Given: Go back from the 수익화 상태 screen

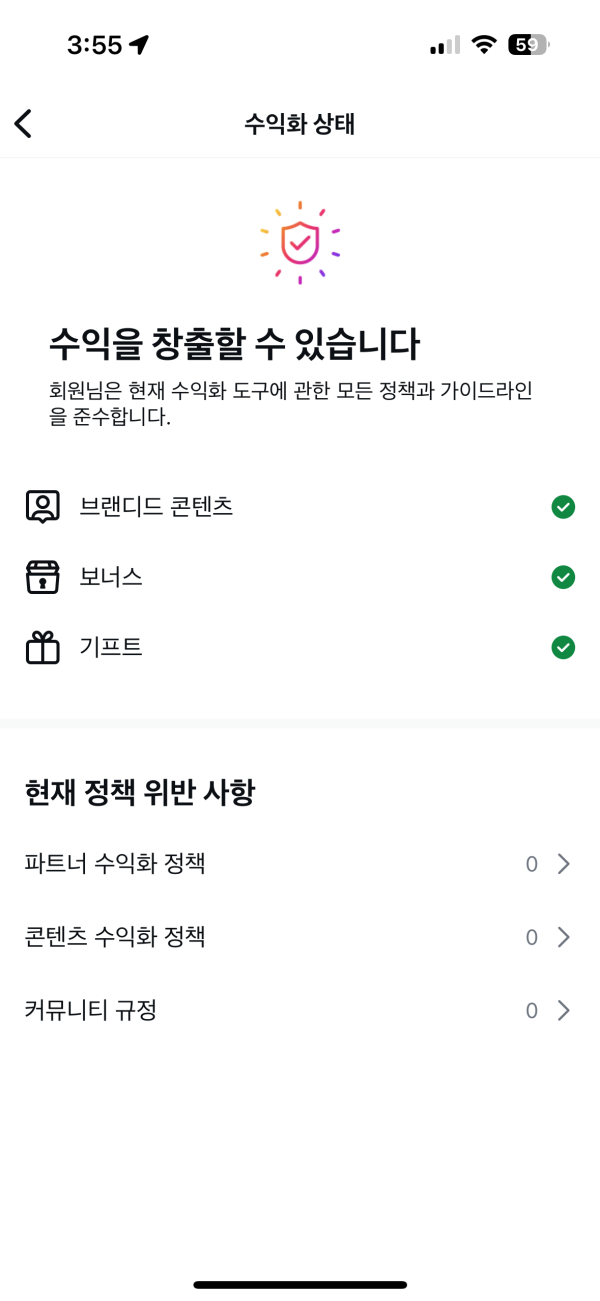Looking at the screenshot, I should point(24,124).
